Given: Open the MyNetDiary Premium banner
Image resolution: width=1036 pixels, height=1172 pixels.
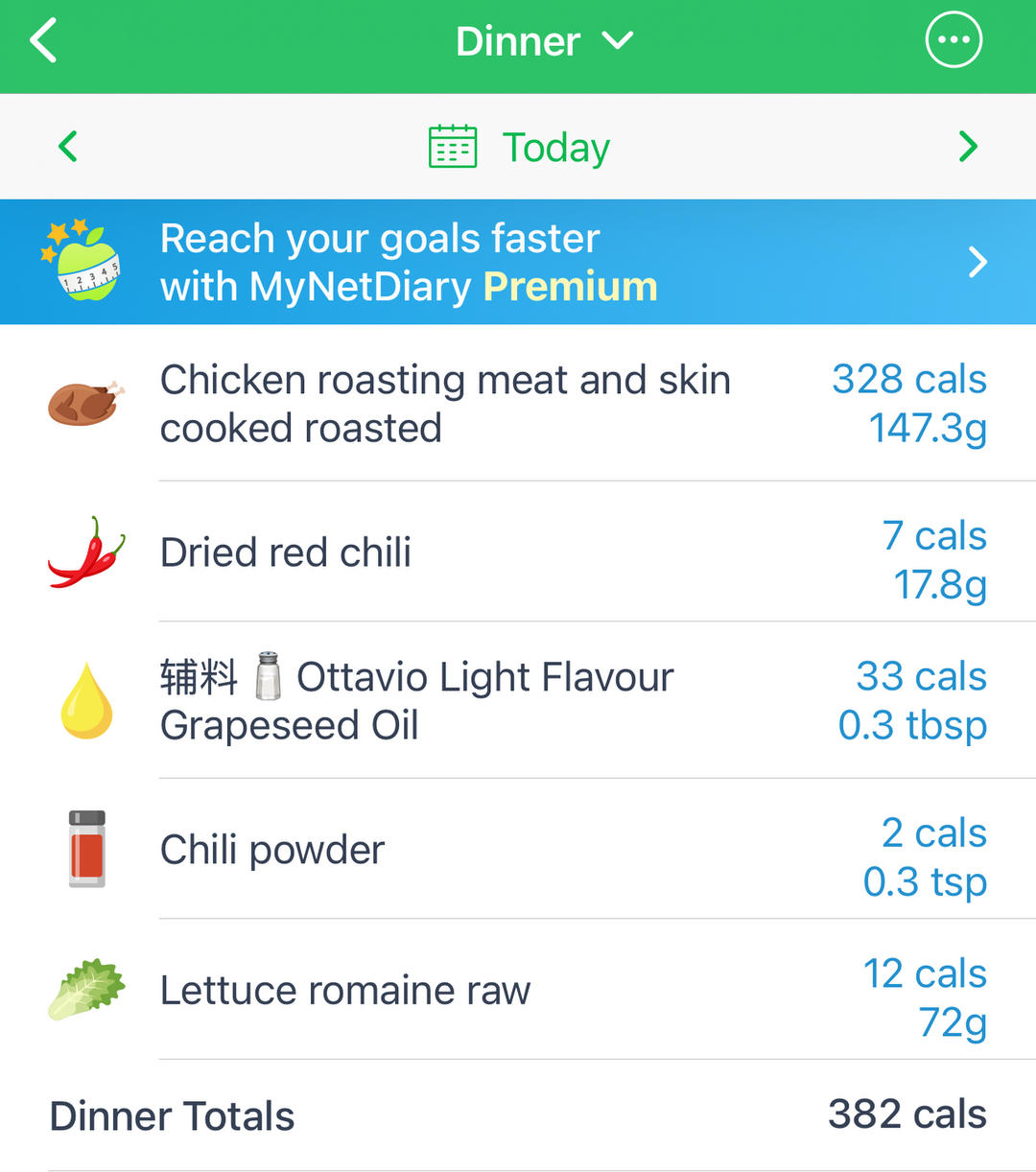Looking at the screenshot, I should [x=518, y=262].
